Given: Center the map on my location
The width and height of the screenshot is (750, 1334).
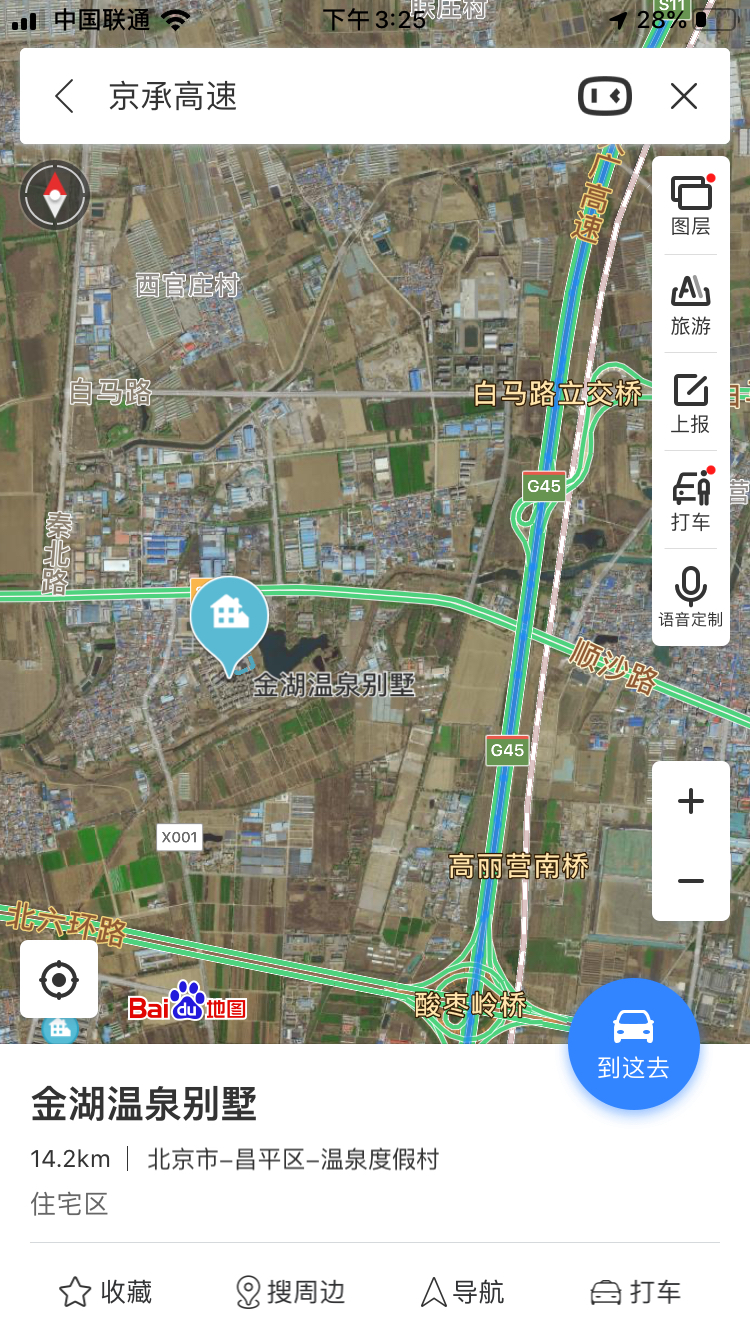Looking at the screenshot, I should (x=59, y=980).
